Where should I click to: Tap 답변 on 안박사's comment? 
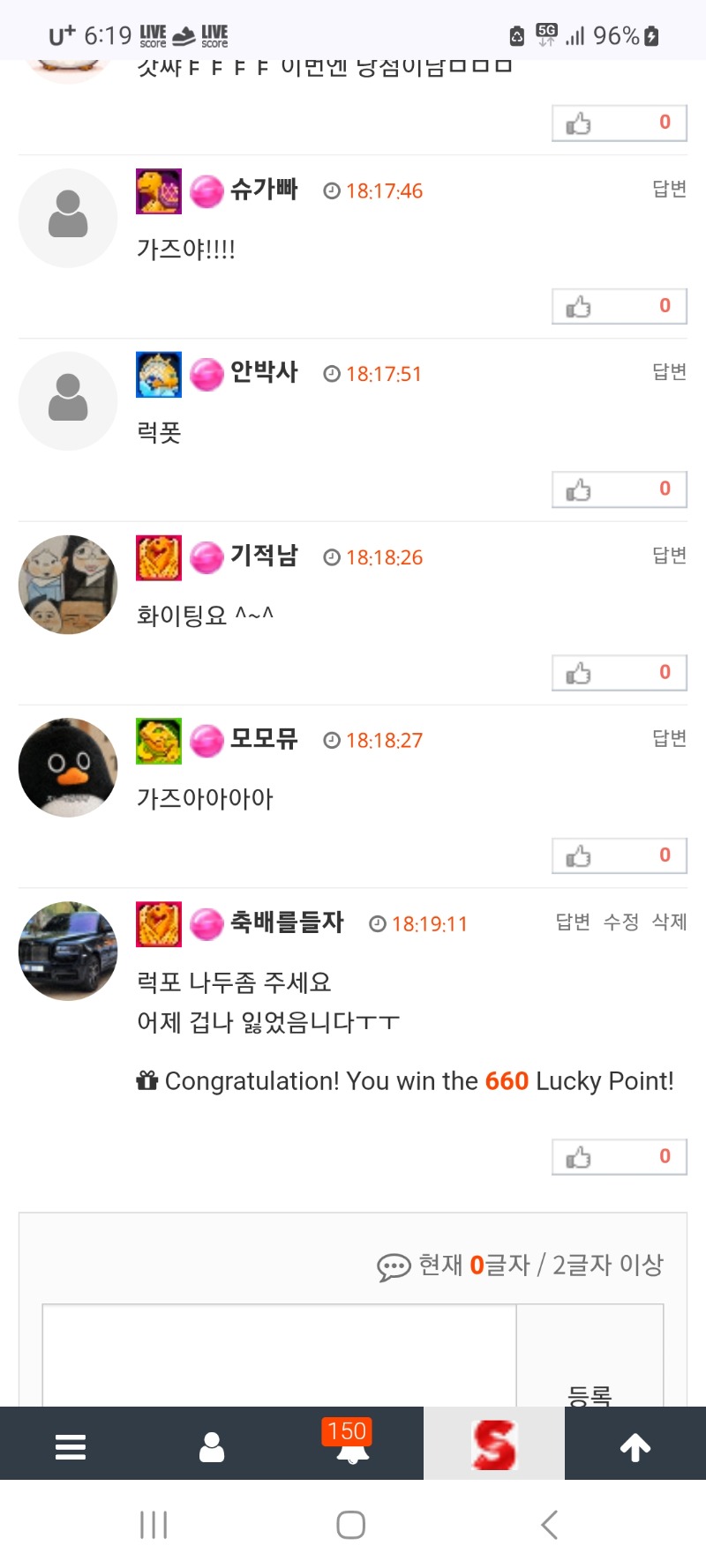[x=669, y=372]
